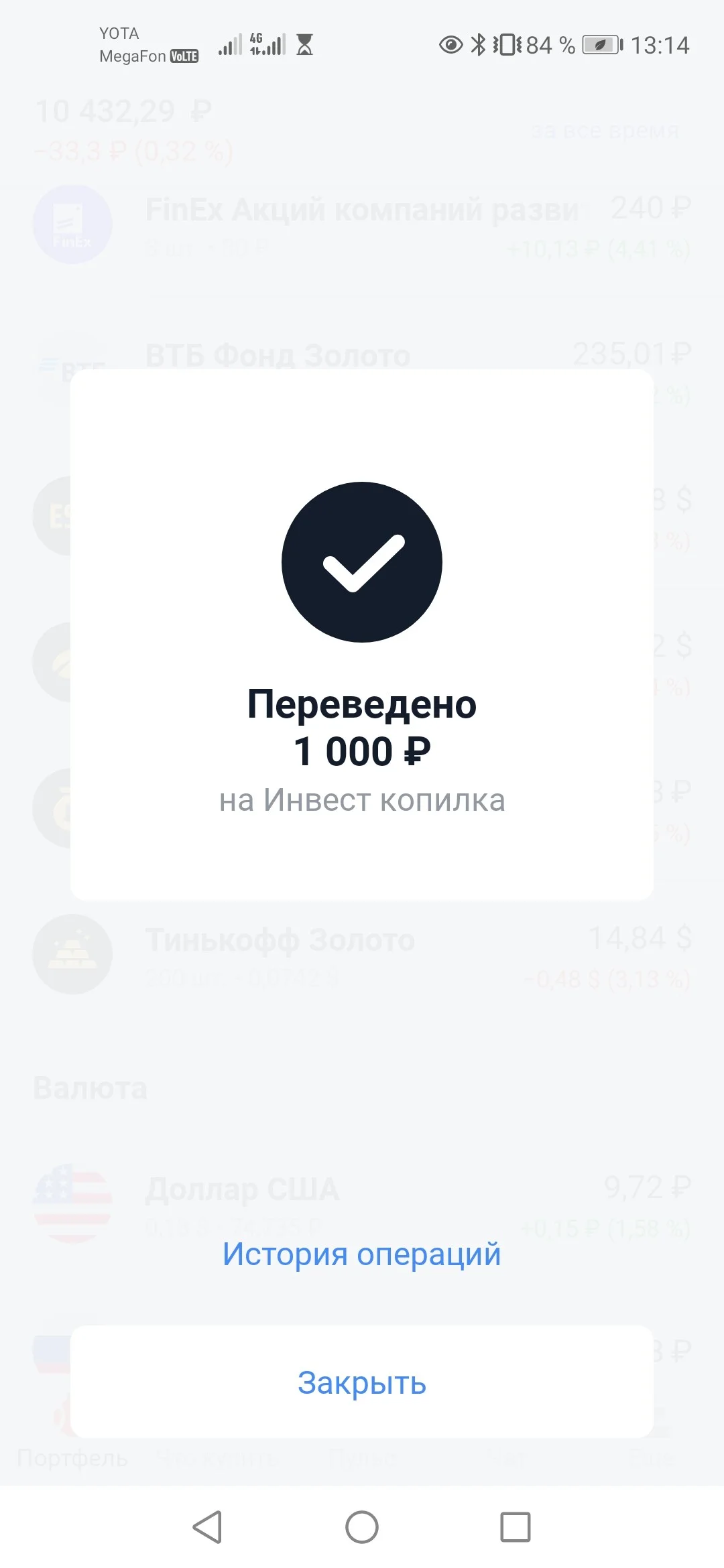Open recent apps from the navigation bar

[x=516, y=1527]
